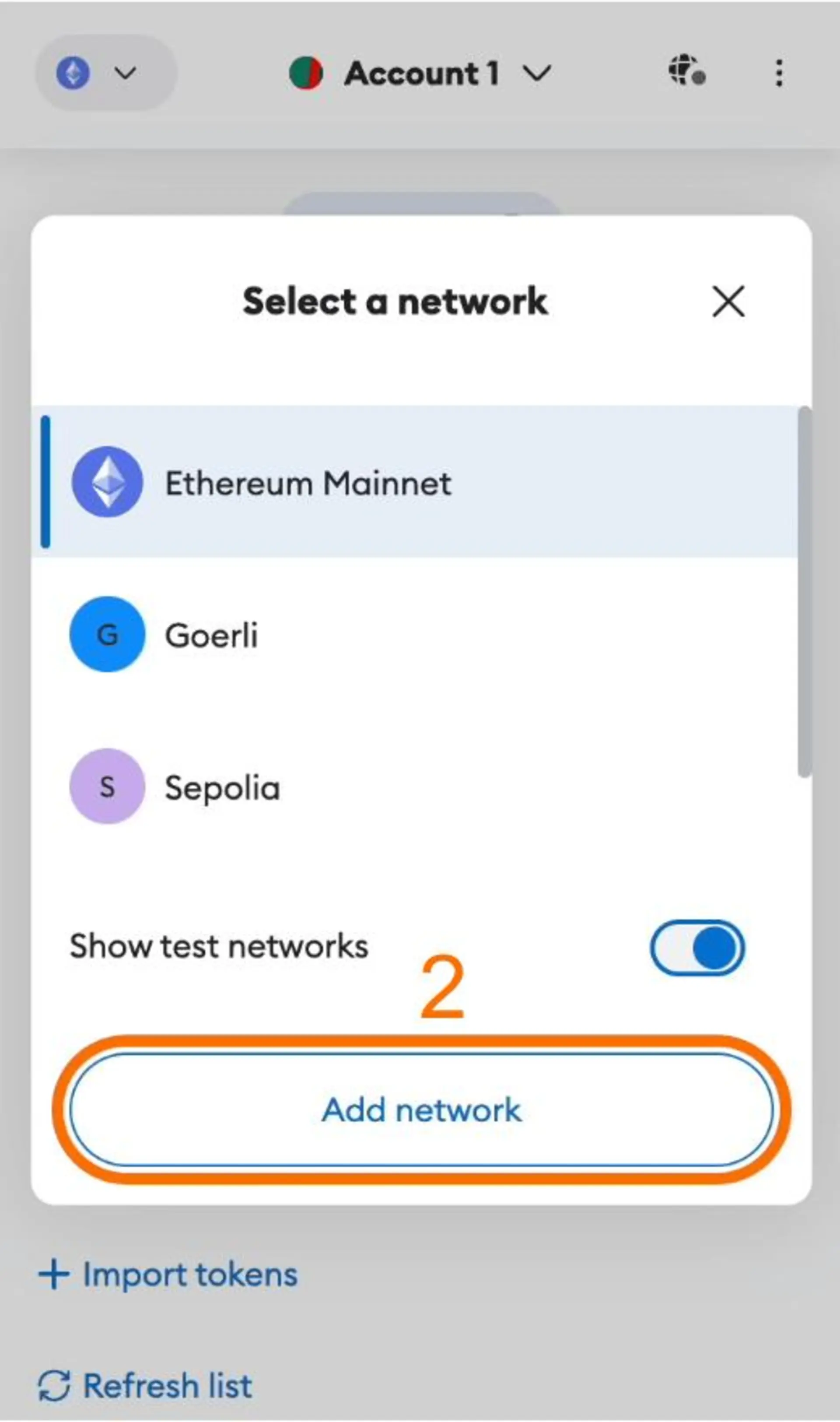Image resolution: width=840 pixels, height=1422 pixels.
Task: Turn off Show test networks
Action: 697,948
